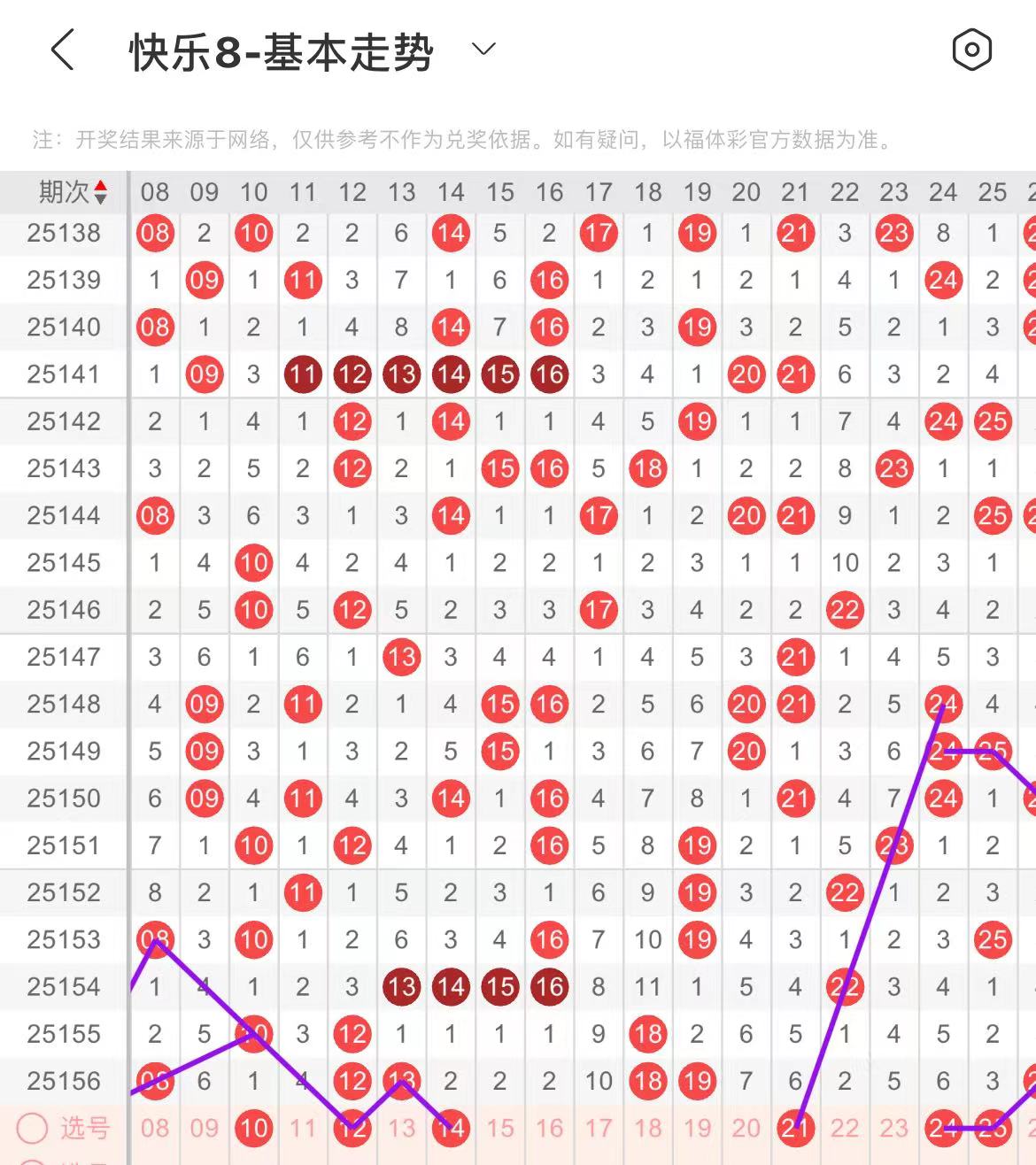Screen dimensions: 1036x1165
Task: Pick number 09 in the 选号 row
Action: [205, 1128]
